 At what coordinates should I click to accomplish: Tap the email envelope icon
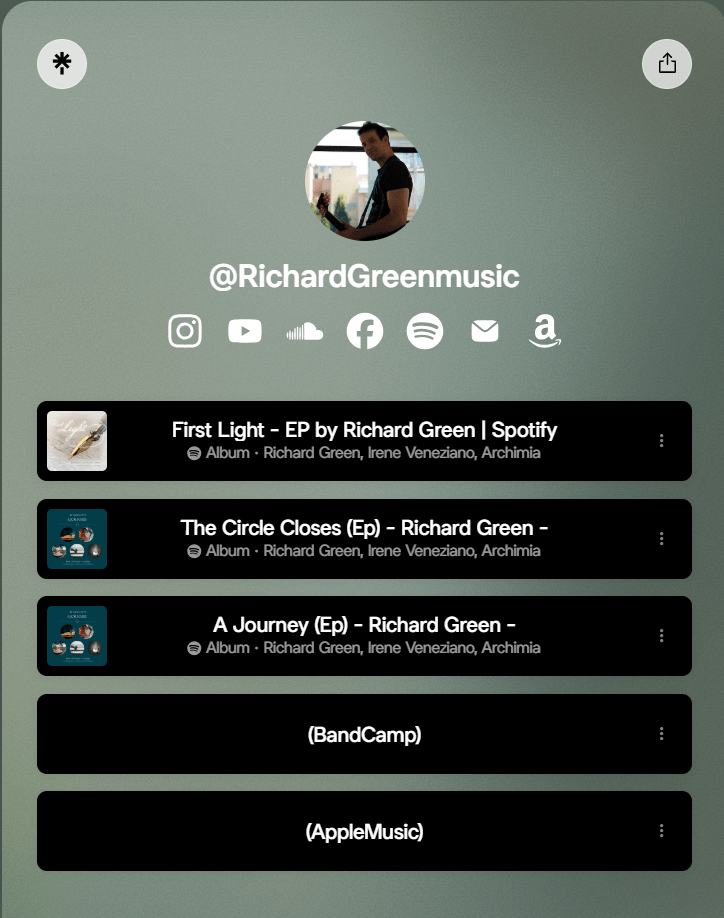pyautogui.click(x=485, y=331)
